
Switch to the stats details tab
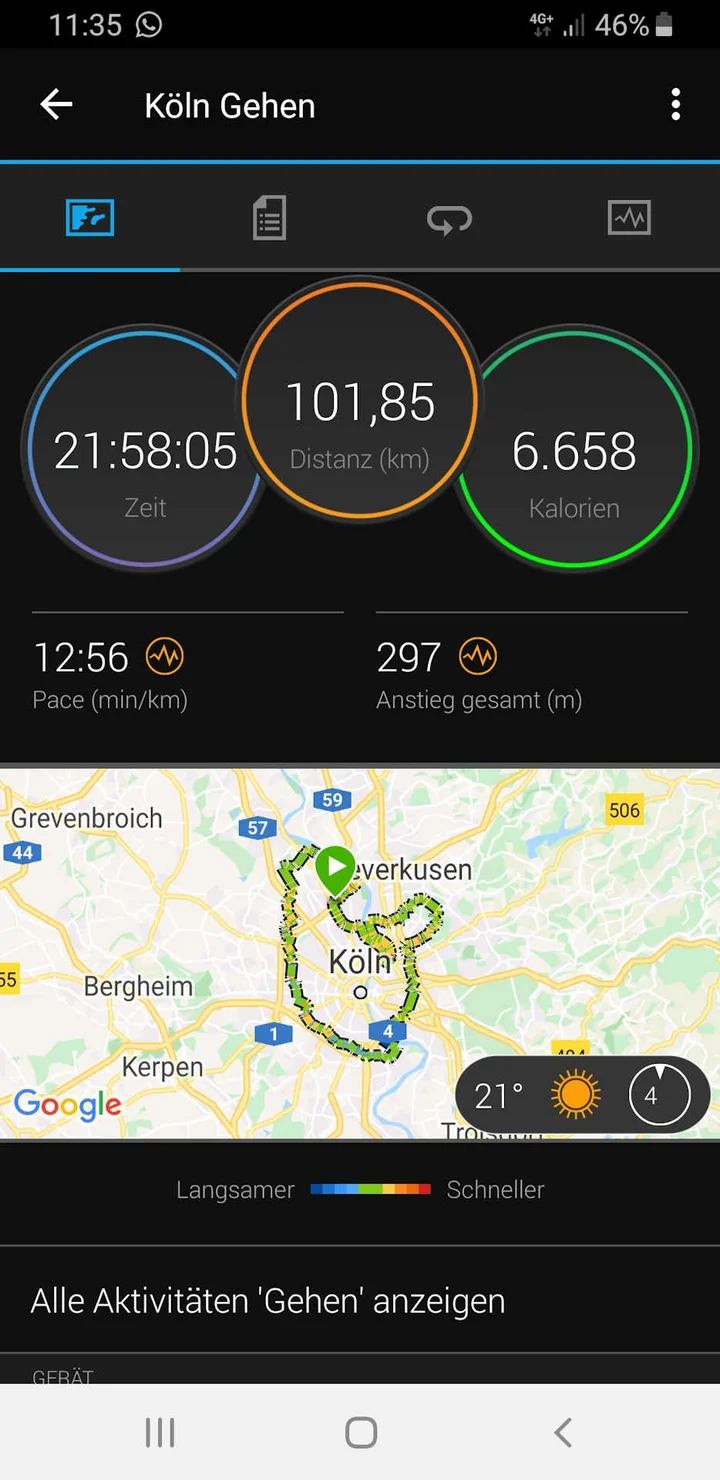pos(269,217)
